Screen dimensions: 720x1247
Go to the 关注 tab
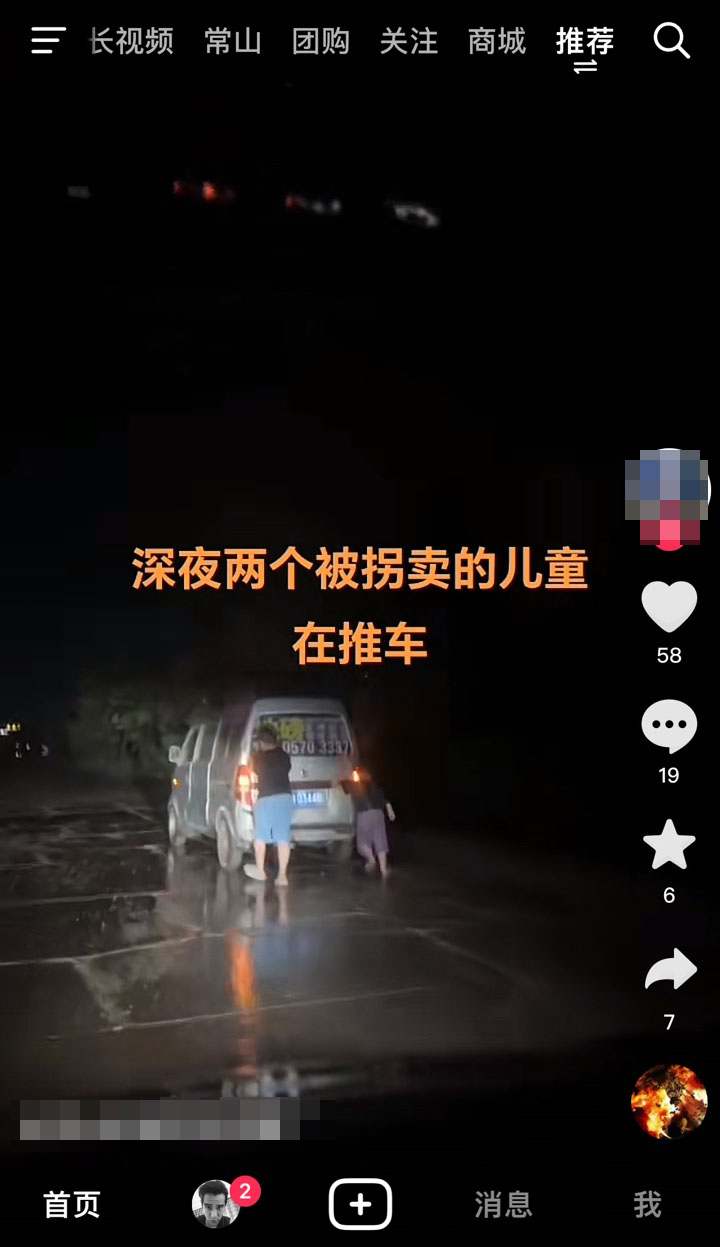tap(409, 41)
